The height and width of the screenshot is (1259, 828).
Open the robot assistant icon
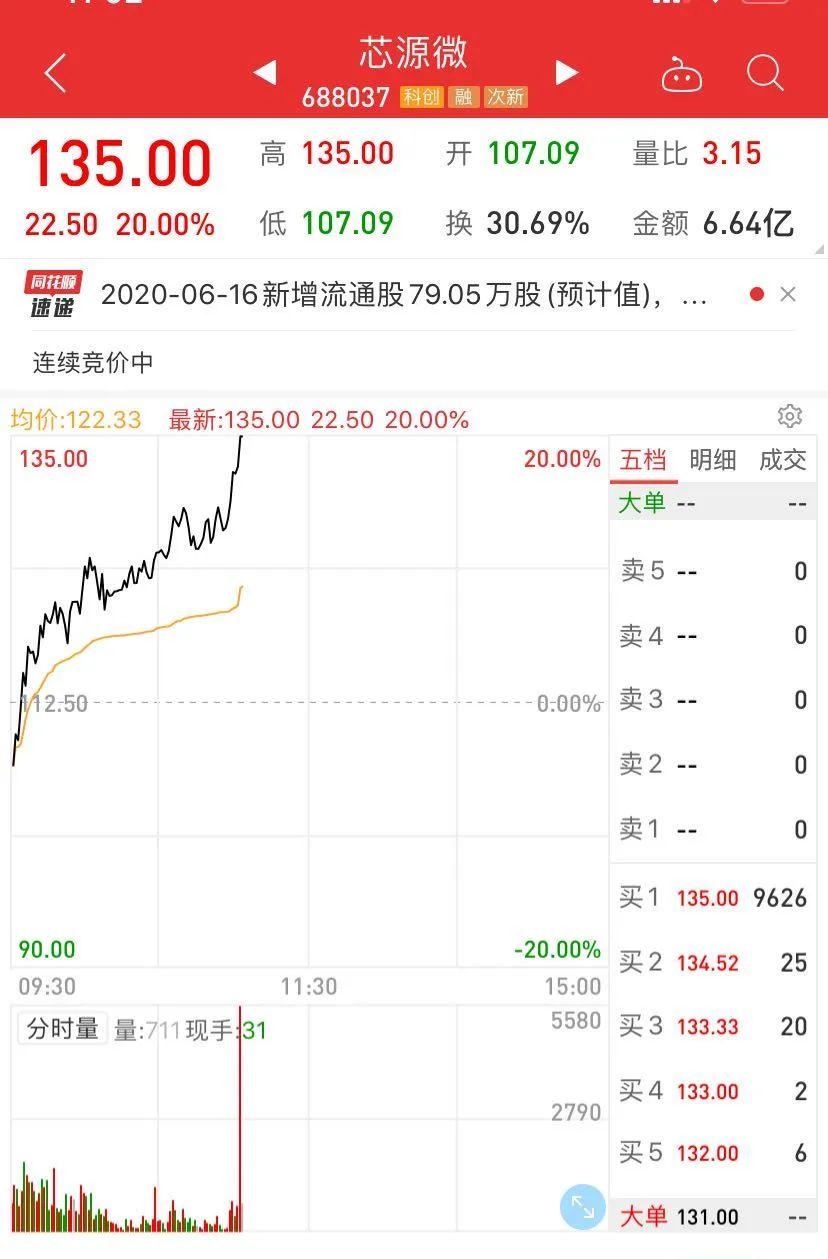coord(682,75)
